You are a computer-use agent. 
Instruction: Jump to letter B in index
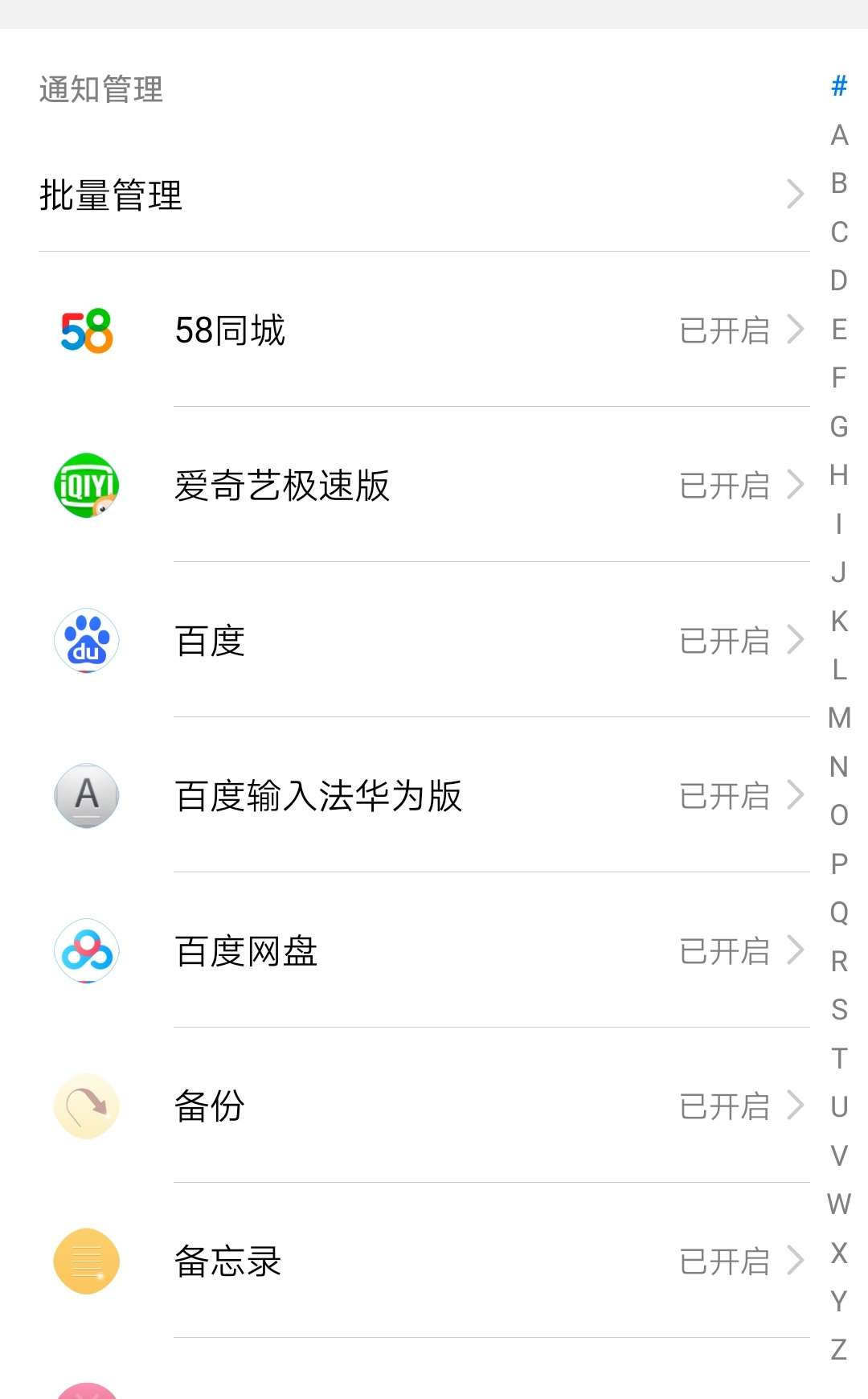[839, 184]
